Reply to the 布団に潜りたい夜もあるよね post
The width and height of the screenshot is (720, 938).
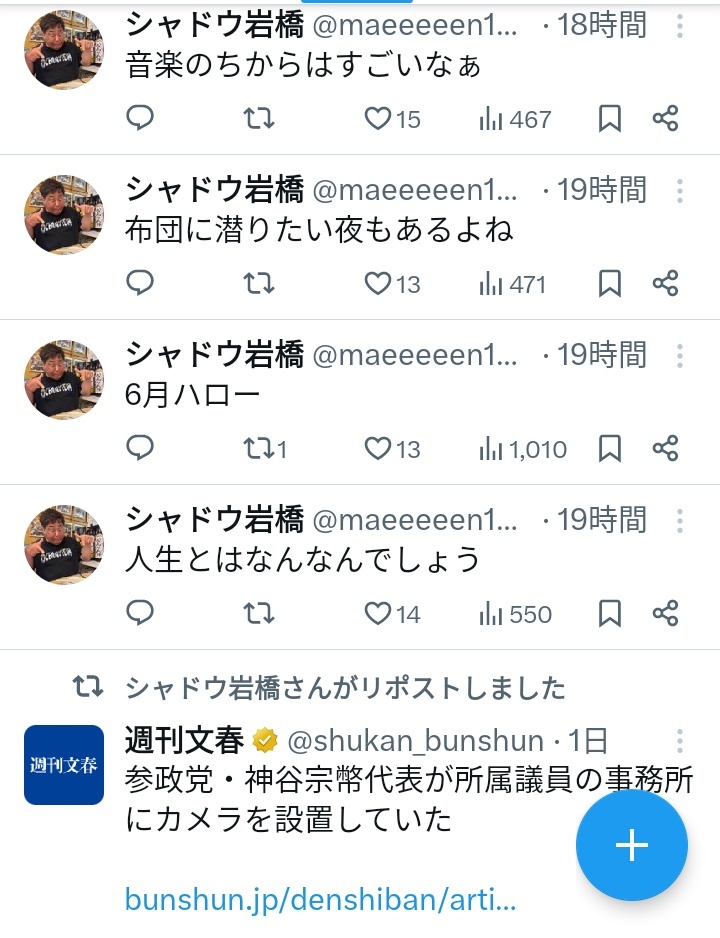140,284
